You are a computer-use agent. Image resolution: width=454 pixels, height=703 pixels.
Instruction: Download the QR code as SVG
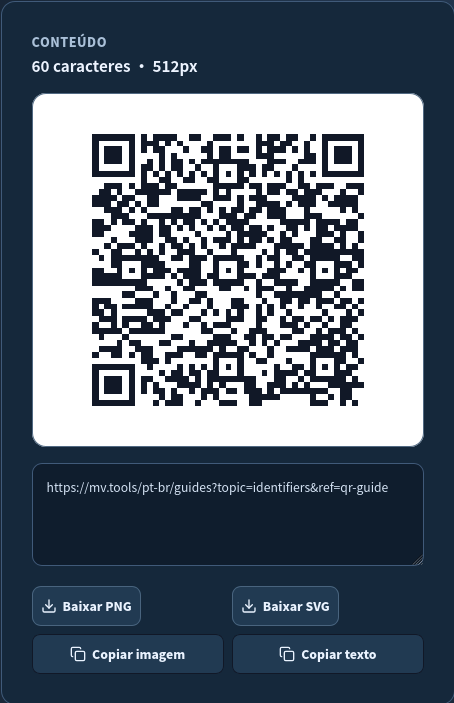285,606
